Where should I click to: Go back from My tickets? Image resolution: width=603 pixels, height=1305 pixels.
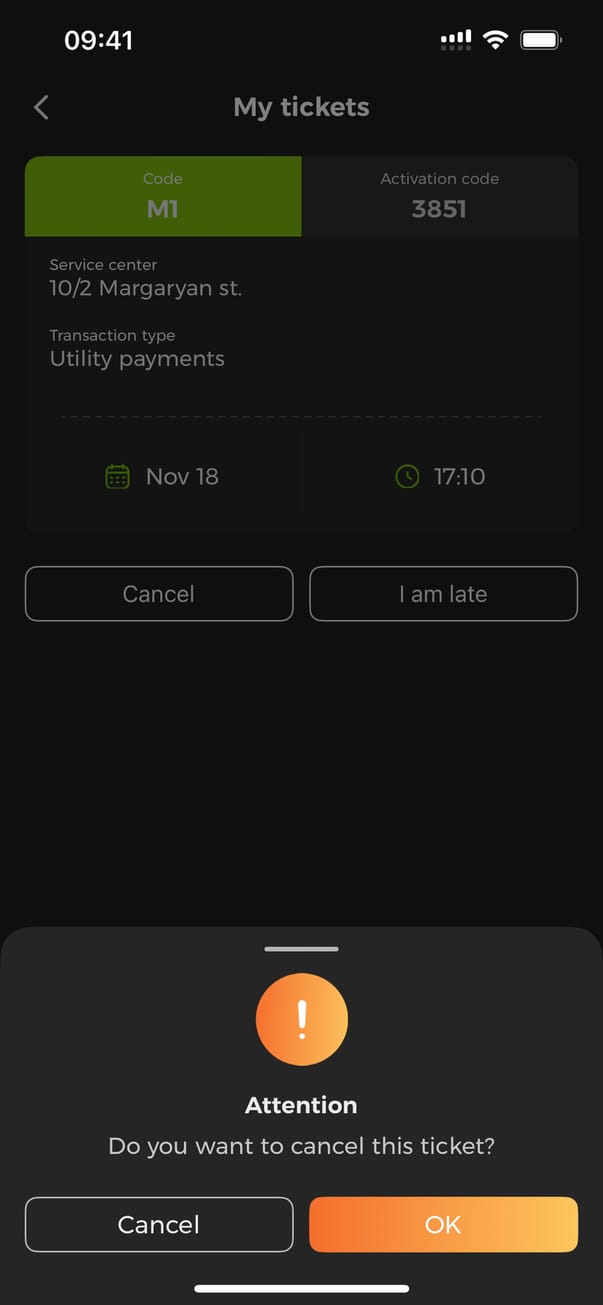coord(41,108)
